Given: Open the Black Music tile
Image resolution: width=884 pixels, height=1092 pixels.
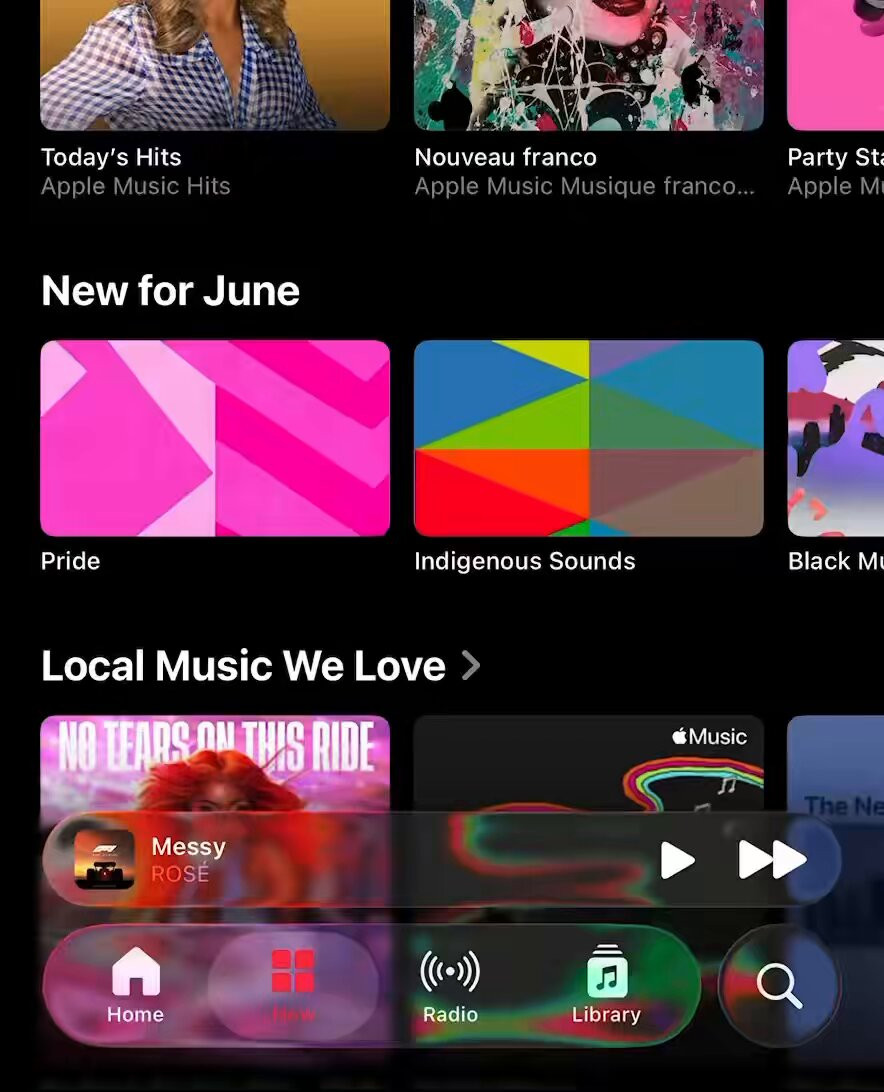Looking at the screenshot, I should [x=836, y=438].
